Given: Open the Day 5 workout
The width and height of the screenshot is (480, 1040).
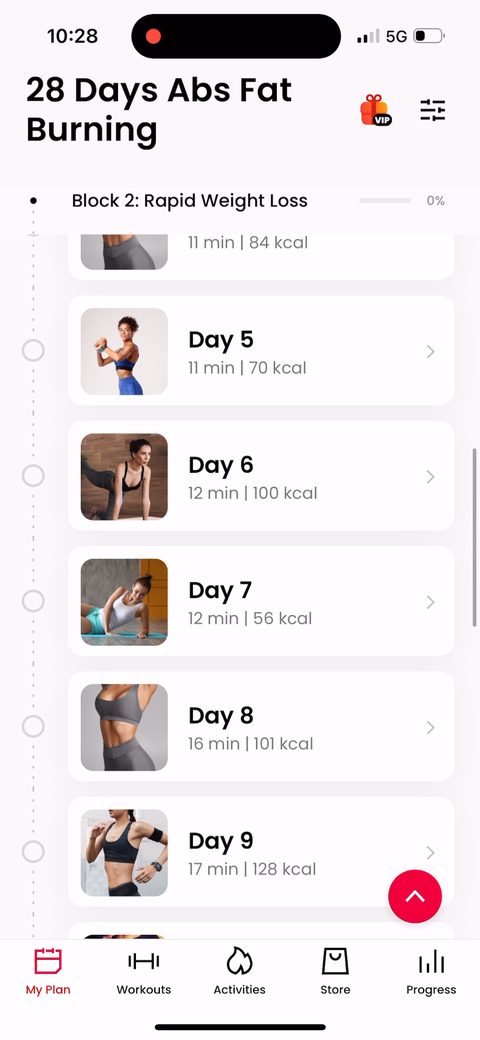Looking at the screenshot, I should [261, 351].
